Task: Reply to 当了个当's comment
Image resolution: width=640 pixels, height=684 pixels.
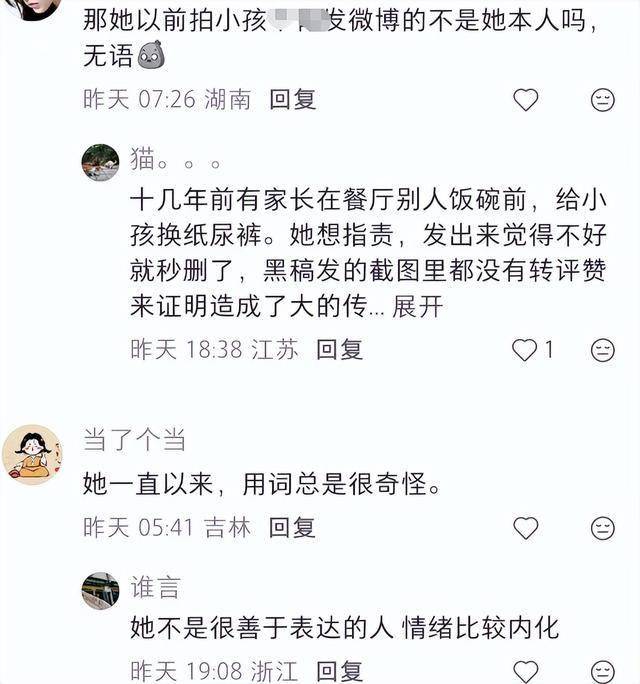Action: (x=292, y=527)
